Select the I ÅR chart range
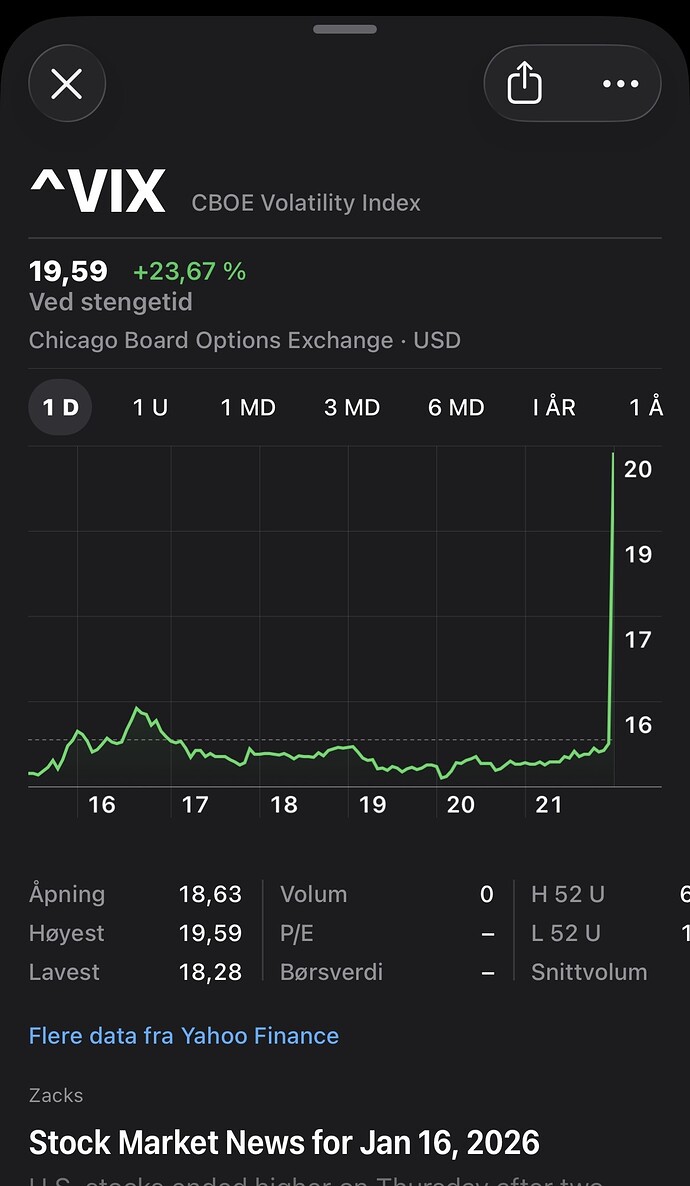This screenshot has height=1186, width=690. [x=554, y=407]
